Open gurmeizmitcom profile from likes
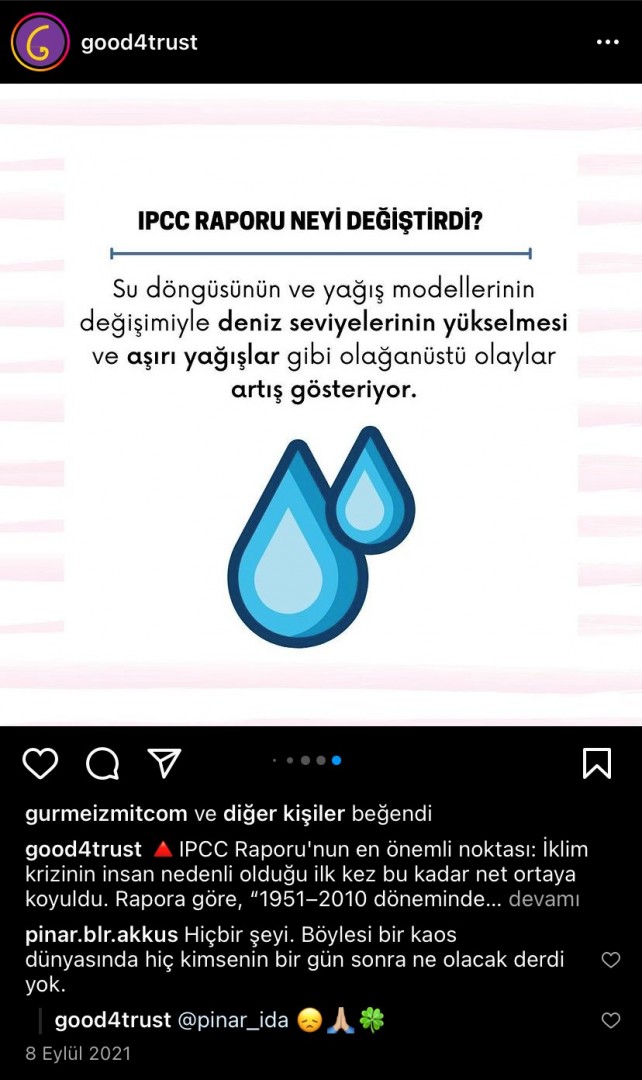This screenshot has height=1080, width=642. (x=106, y=813)
